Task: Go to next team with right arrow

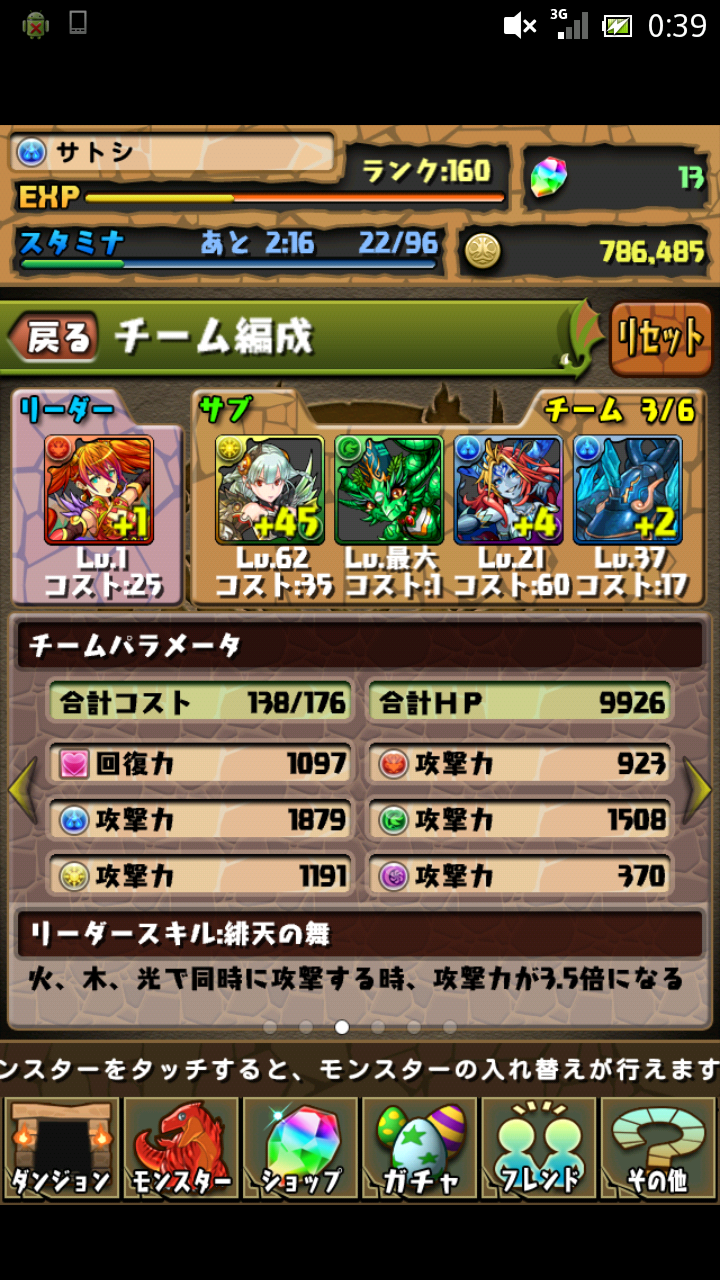Action: (698, 790)
